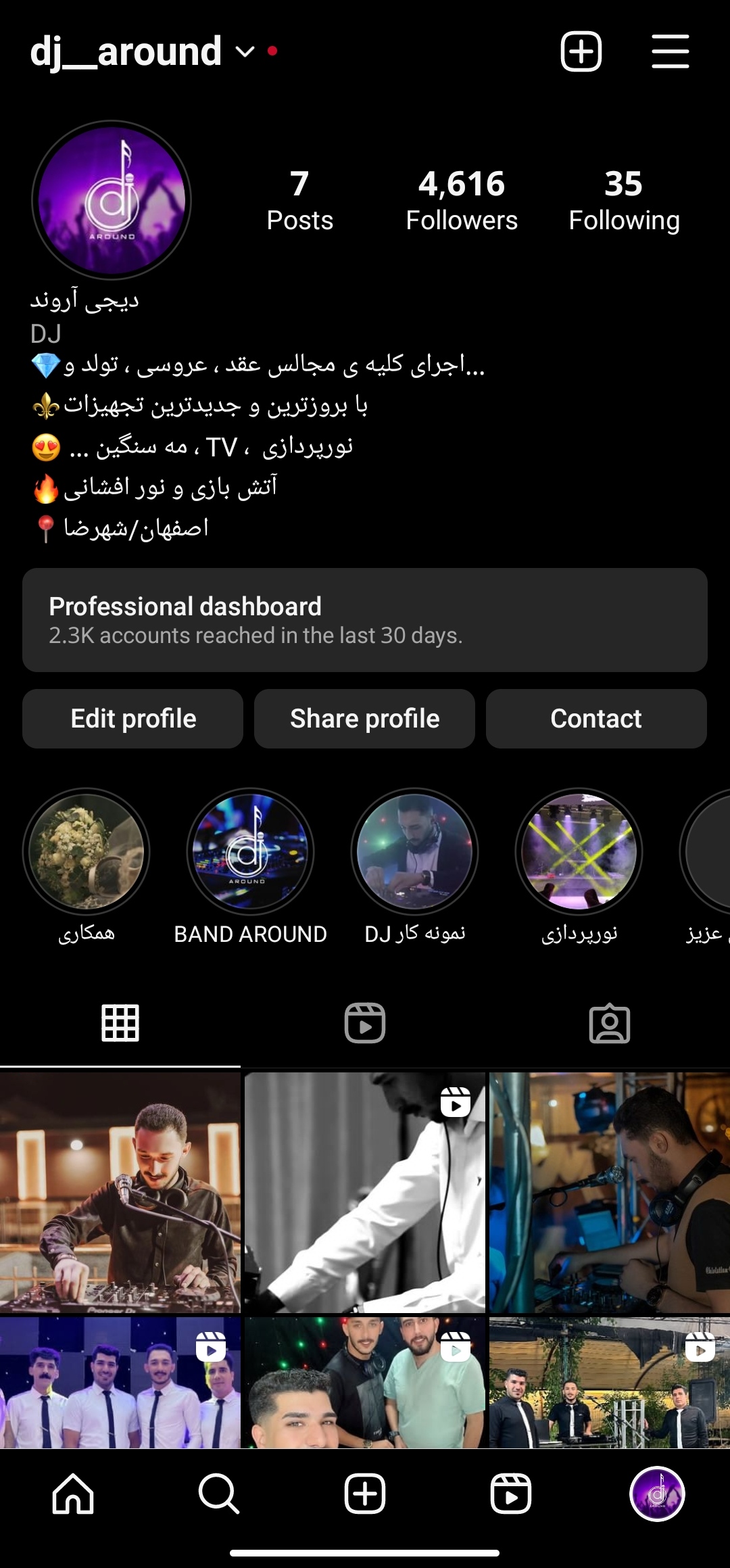Open the همکاری story highlight
Viewport: 730px width, 1568px height.
87,851
